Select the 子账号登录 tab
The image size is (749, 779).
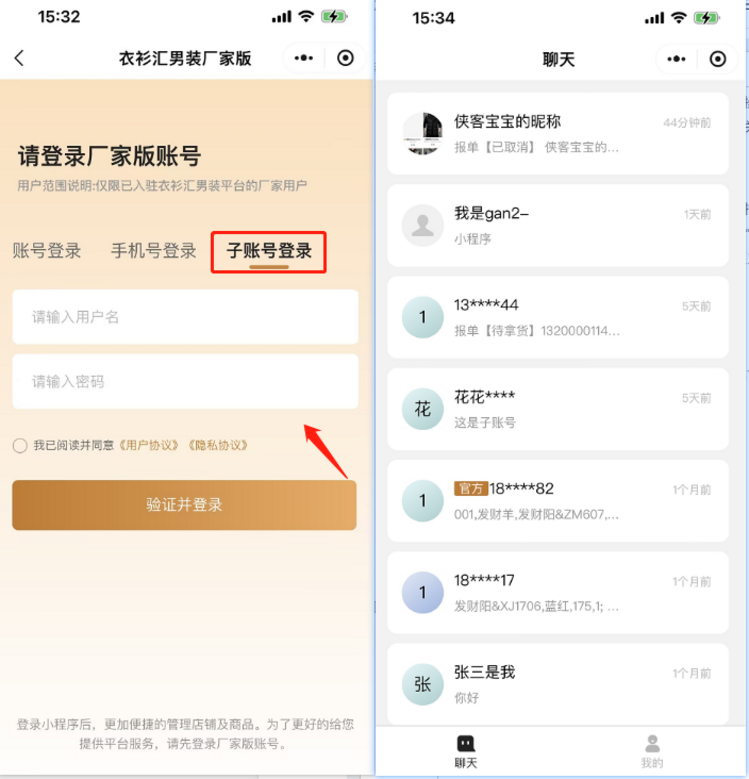(x=269, y=251)
